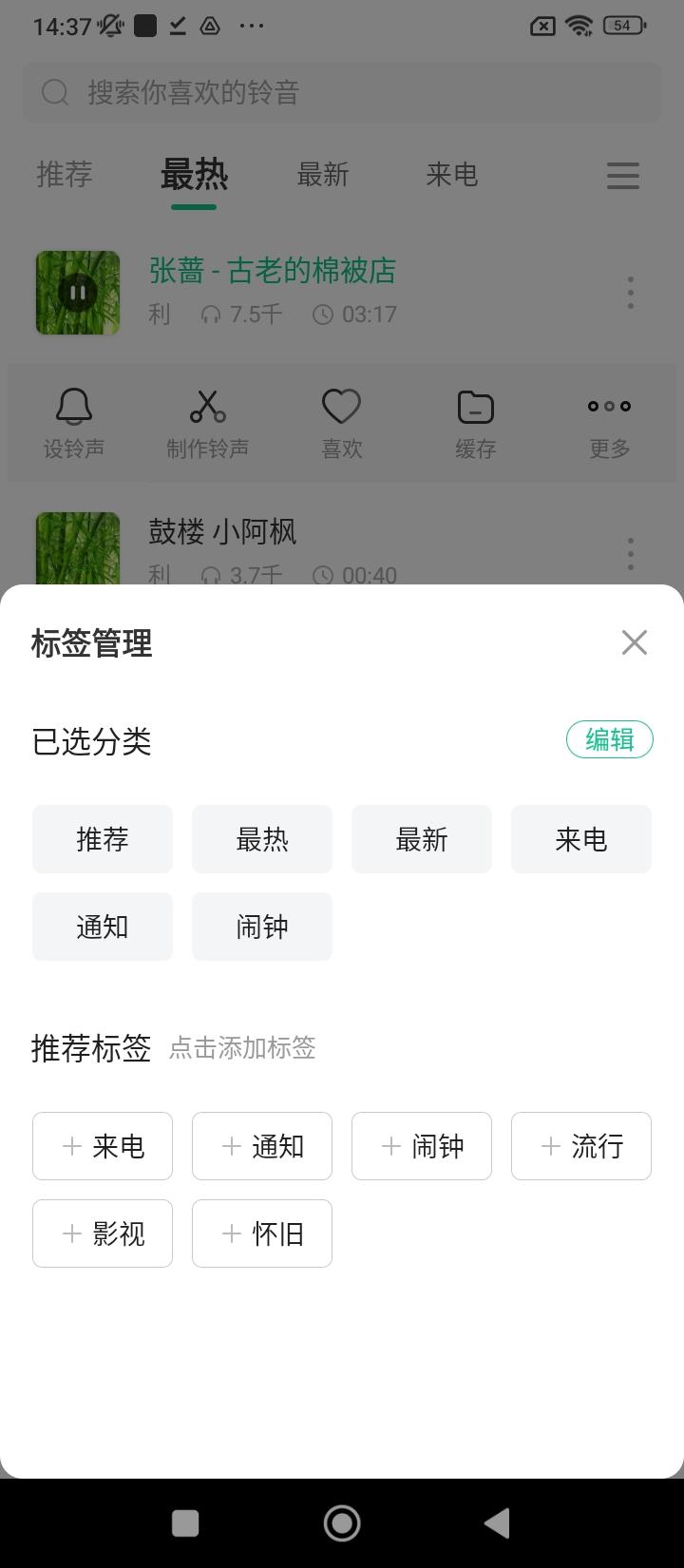Screen dimensions: 684x1568
Task: Expand editing mode with the 编辑 button
Action: point(609,738)
